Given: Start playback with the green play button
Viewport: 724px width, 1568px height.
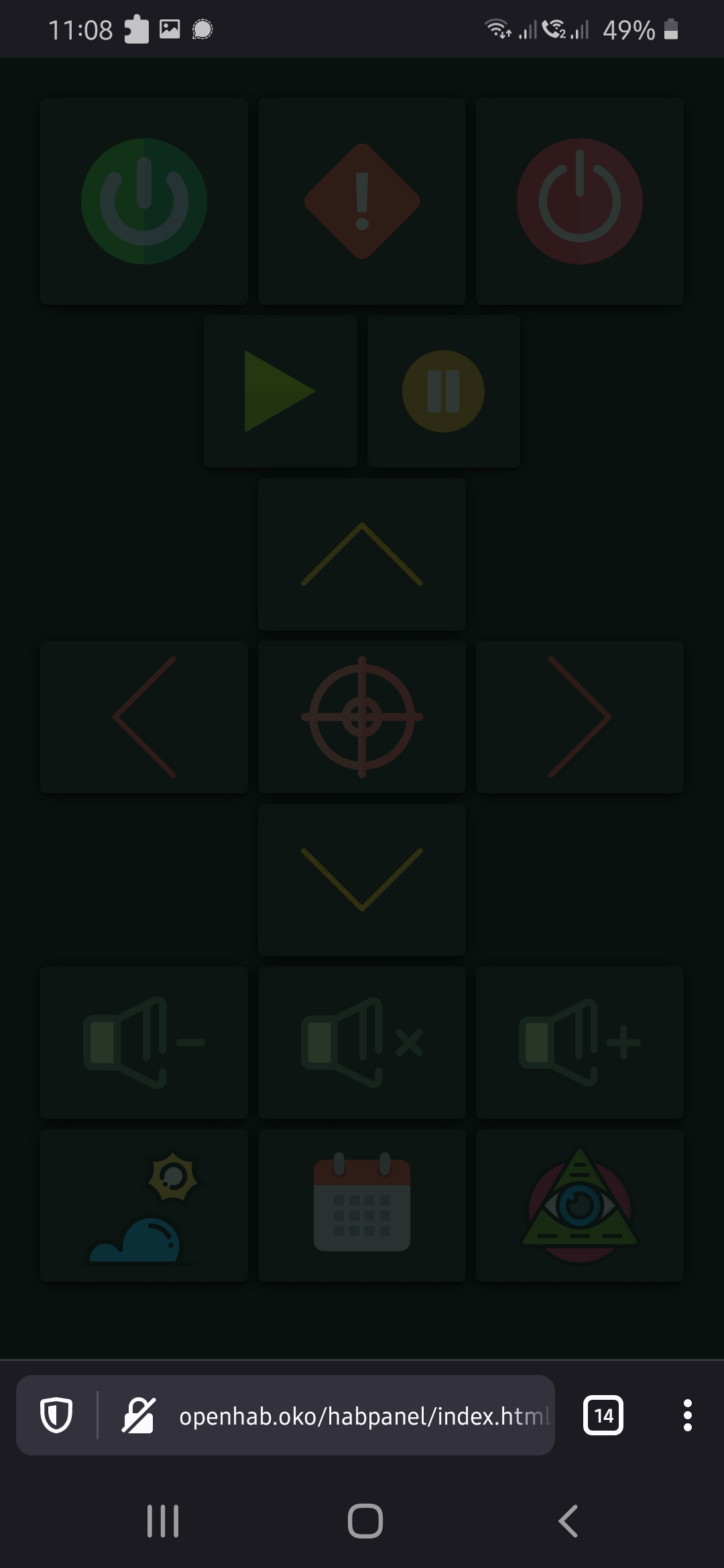Looking at the screenshot, I should [280, 391].
